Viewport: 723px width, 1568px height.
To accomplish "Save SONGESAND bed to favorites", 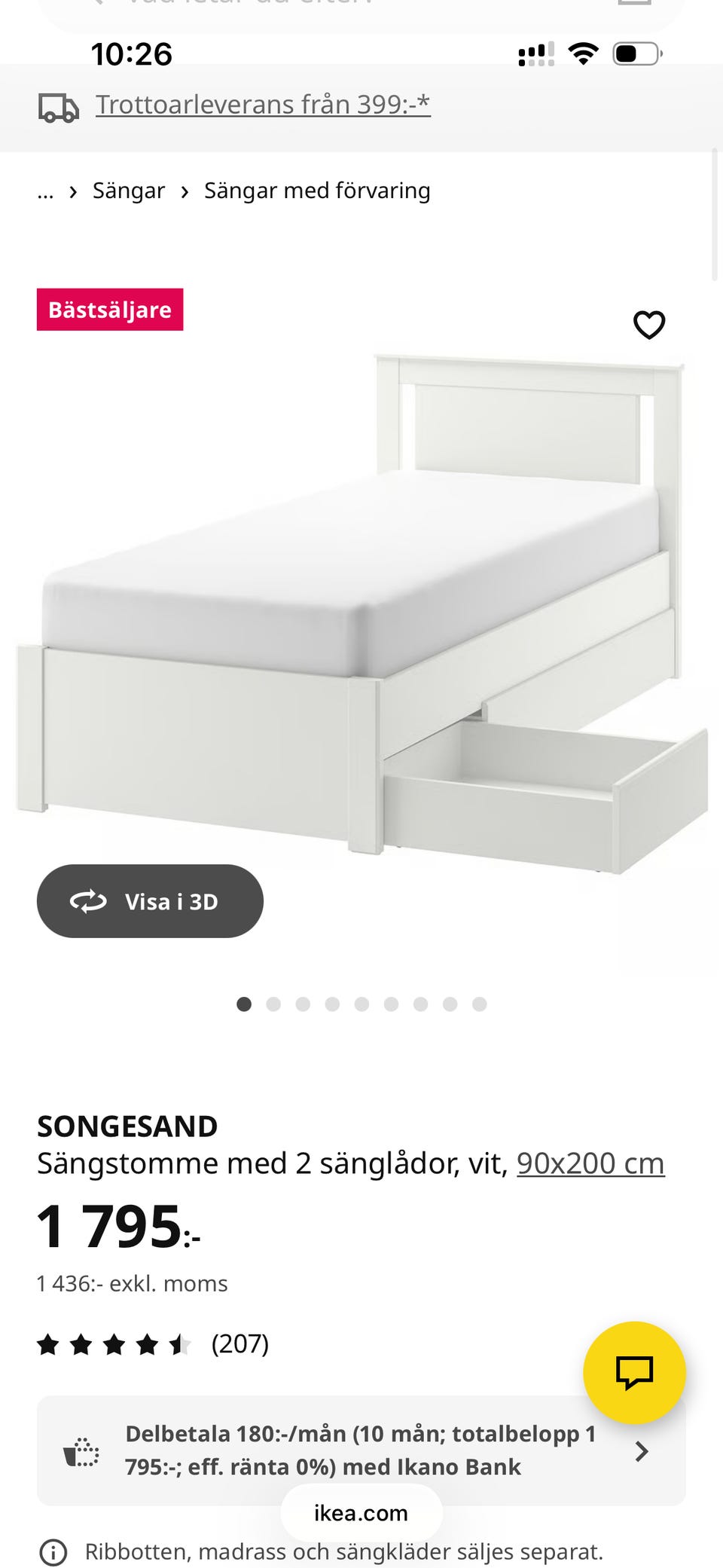I will [x=648, y=325].
